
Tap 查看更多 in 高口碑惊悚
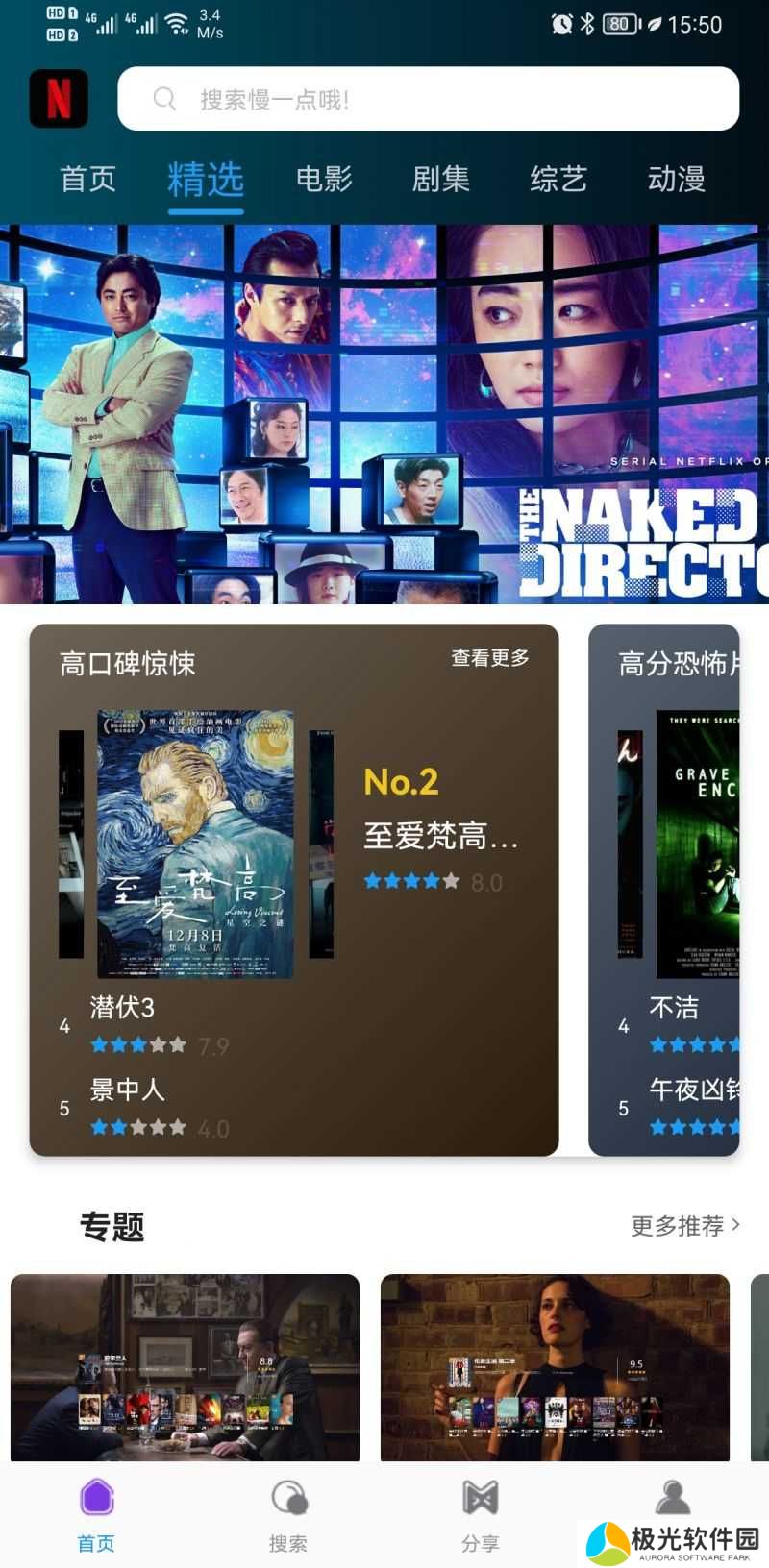click(x=490, y=658)
